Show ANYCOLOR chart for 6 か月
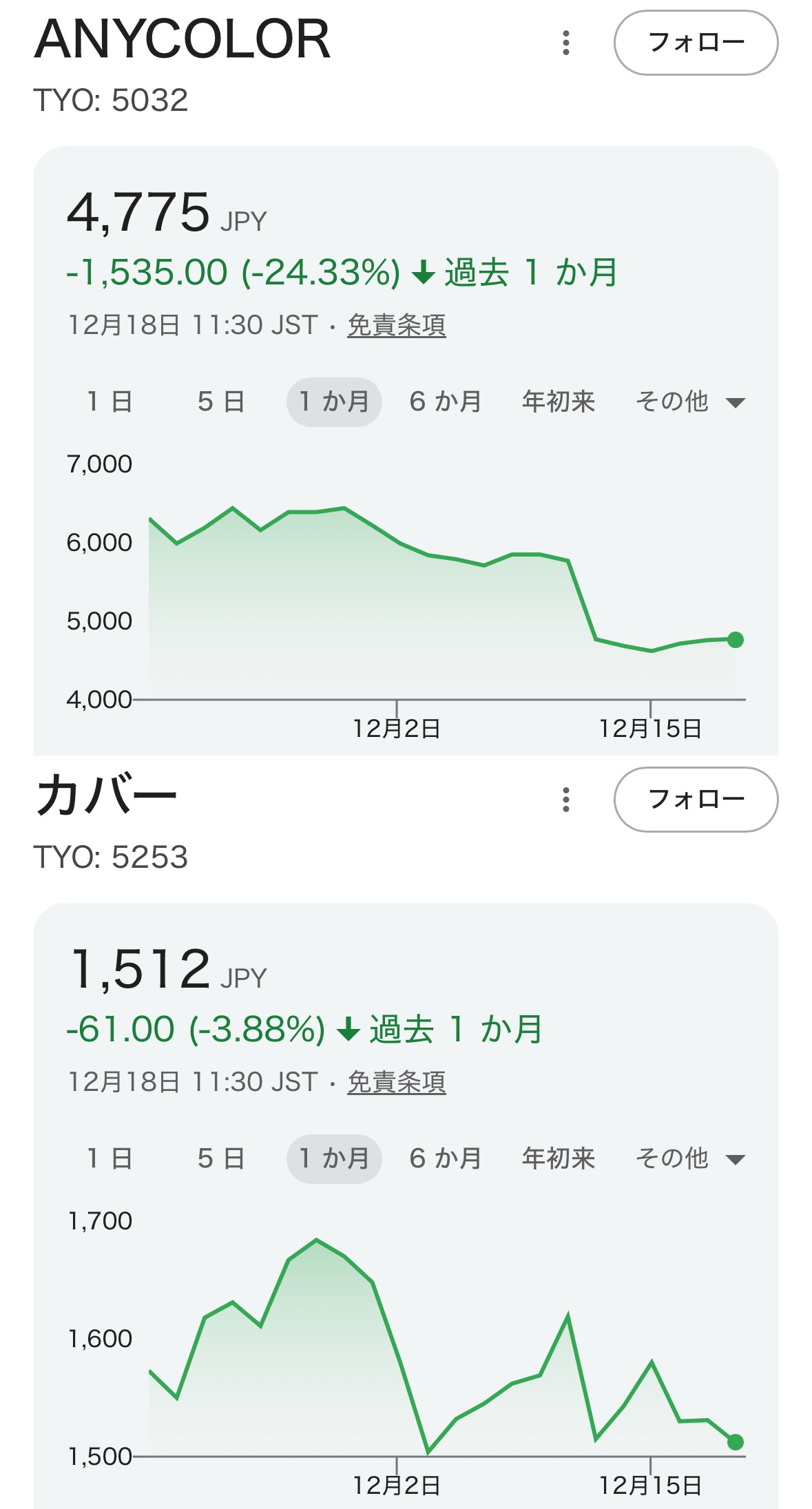The height and width of the screenshot is (1509, 812). [446, 402]
